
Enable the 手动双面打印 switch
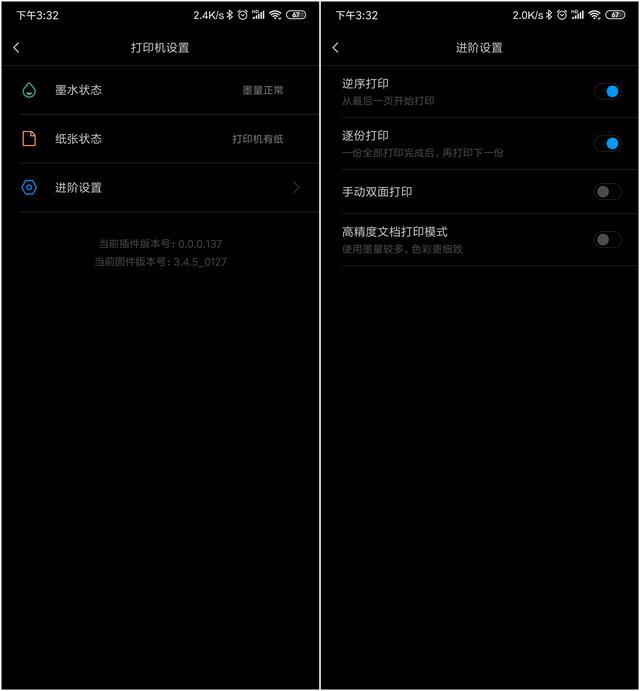[x=607, y=191]
